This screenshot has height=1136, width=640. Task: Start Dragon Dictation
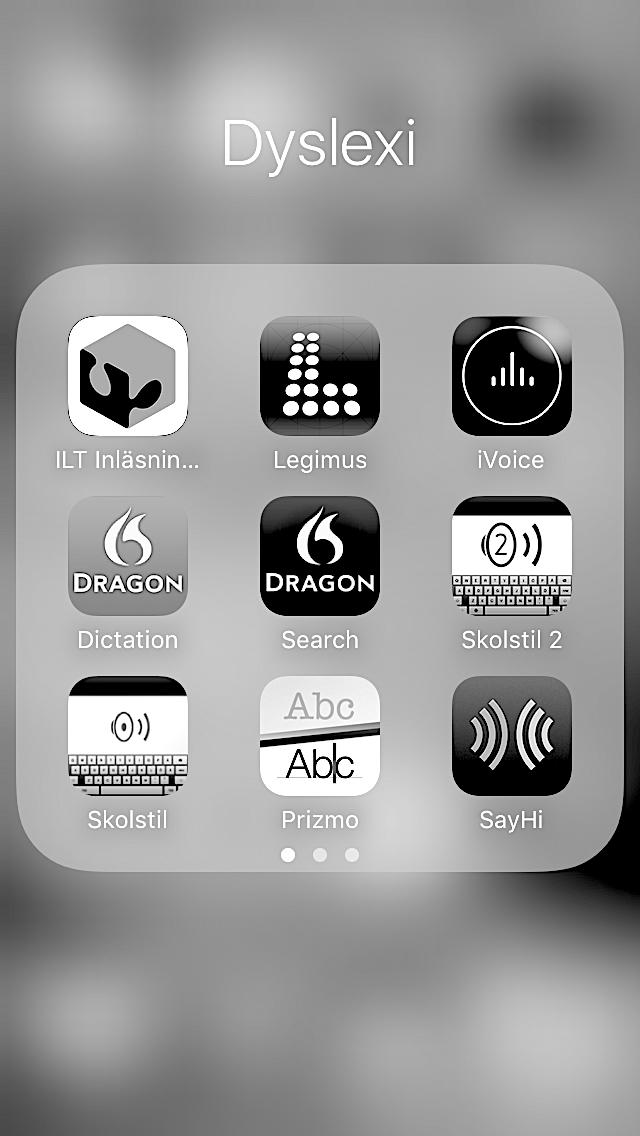(128, 556)
